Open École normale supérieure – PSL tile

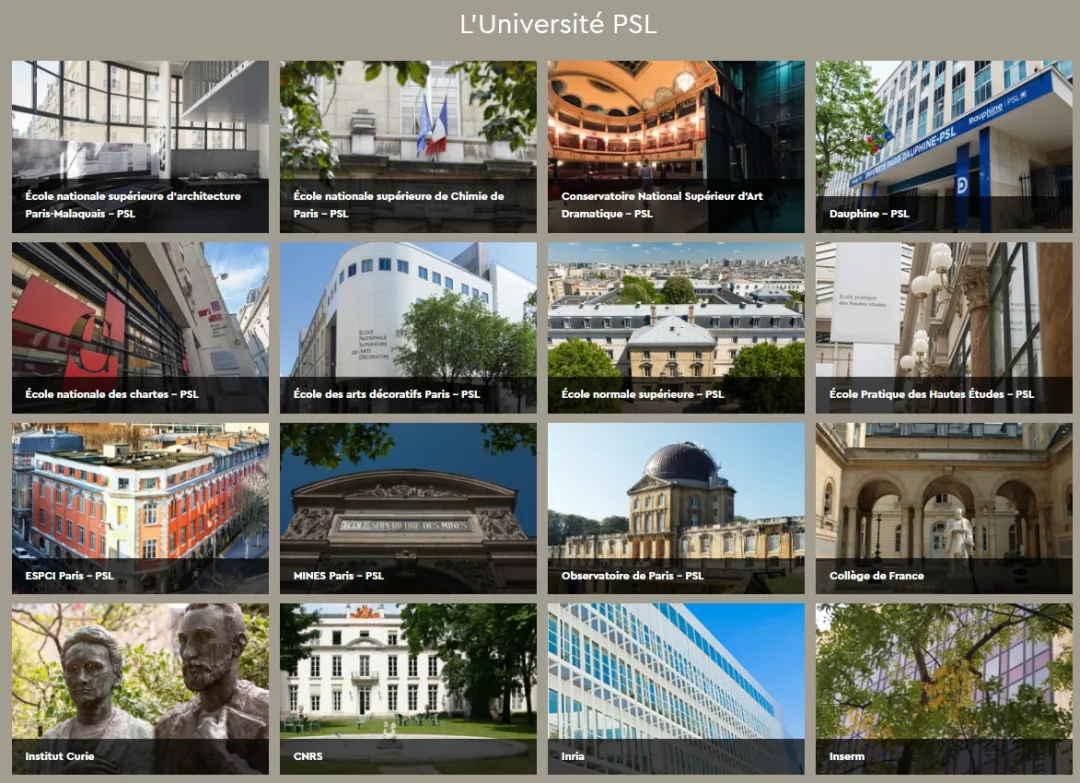[676, 327]
